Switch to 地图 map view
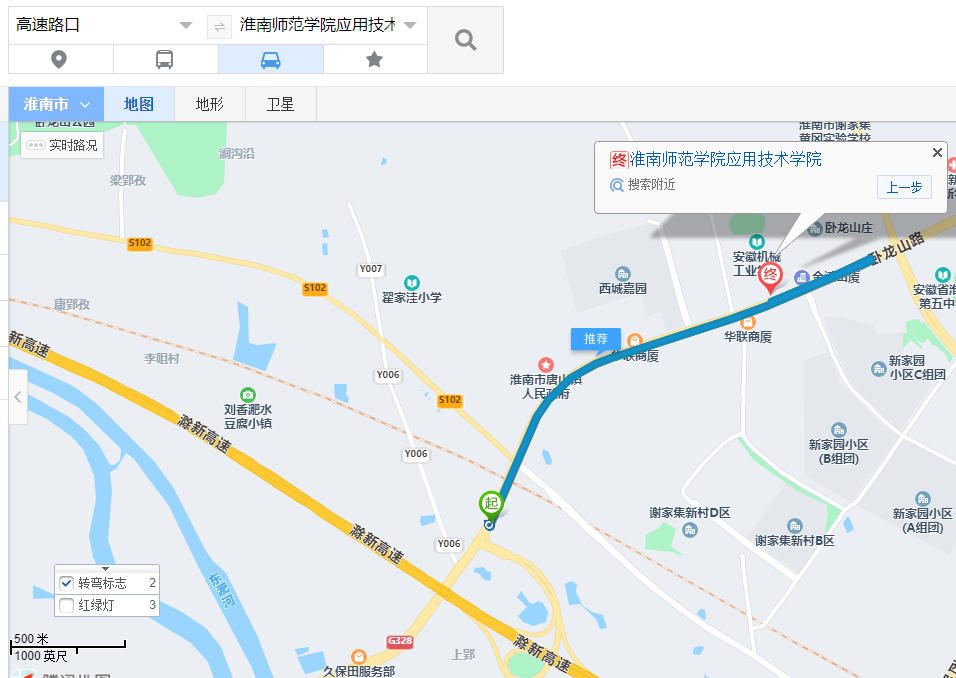This screenshot has height=678, width=956. click(138, 104)
